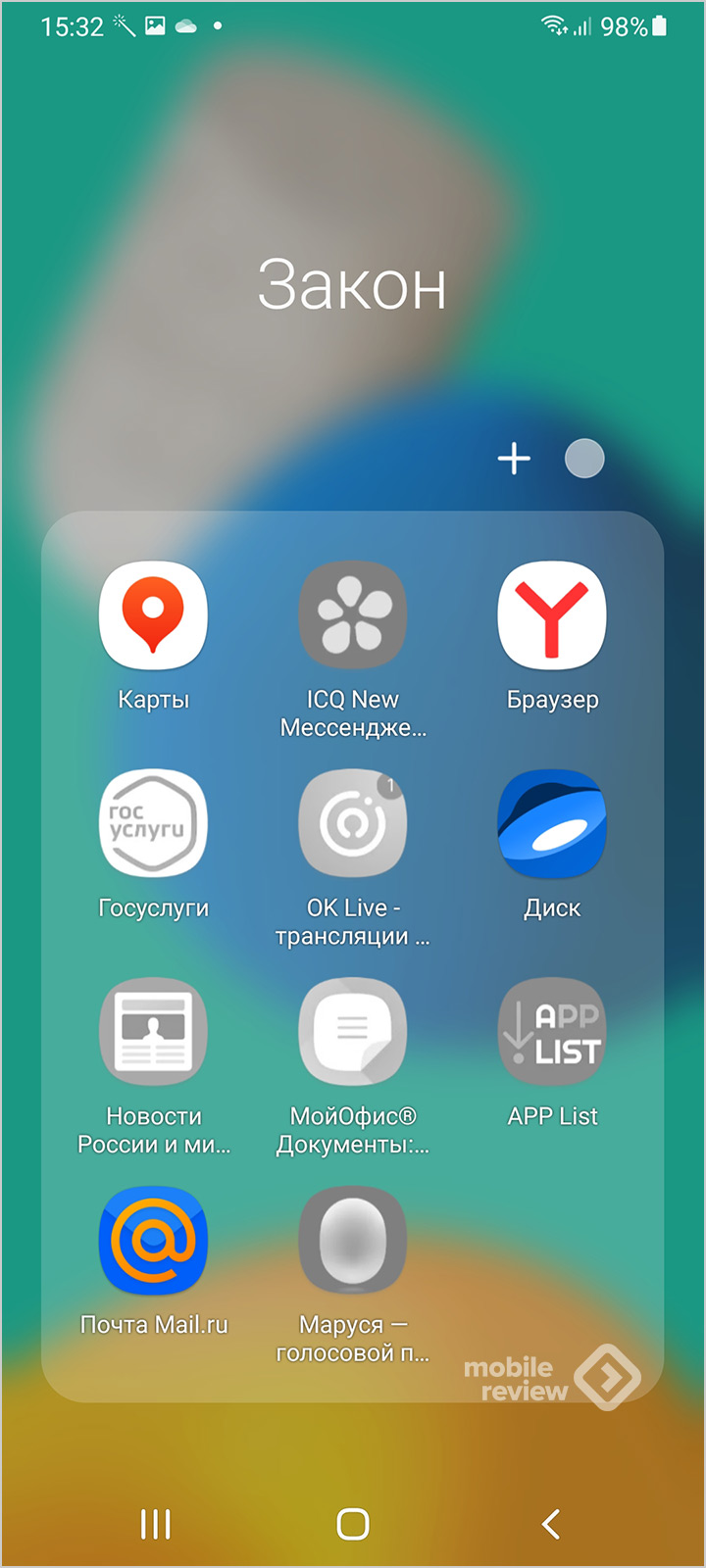Change folder color with the circle button
The height and width of the screenshot is (1568, 706).
[x=584, y=458]
